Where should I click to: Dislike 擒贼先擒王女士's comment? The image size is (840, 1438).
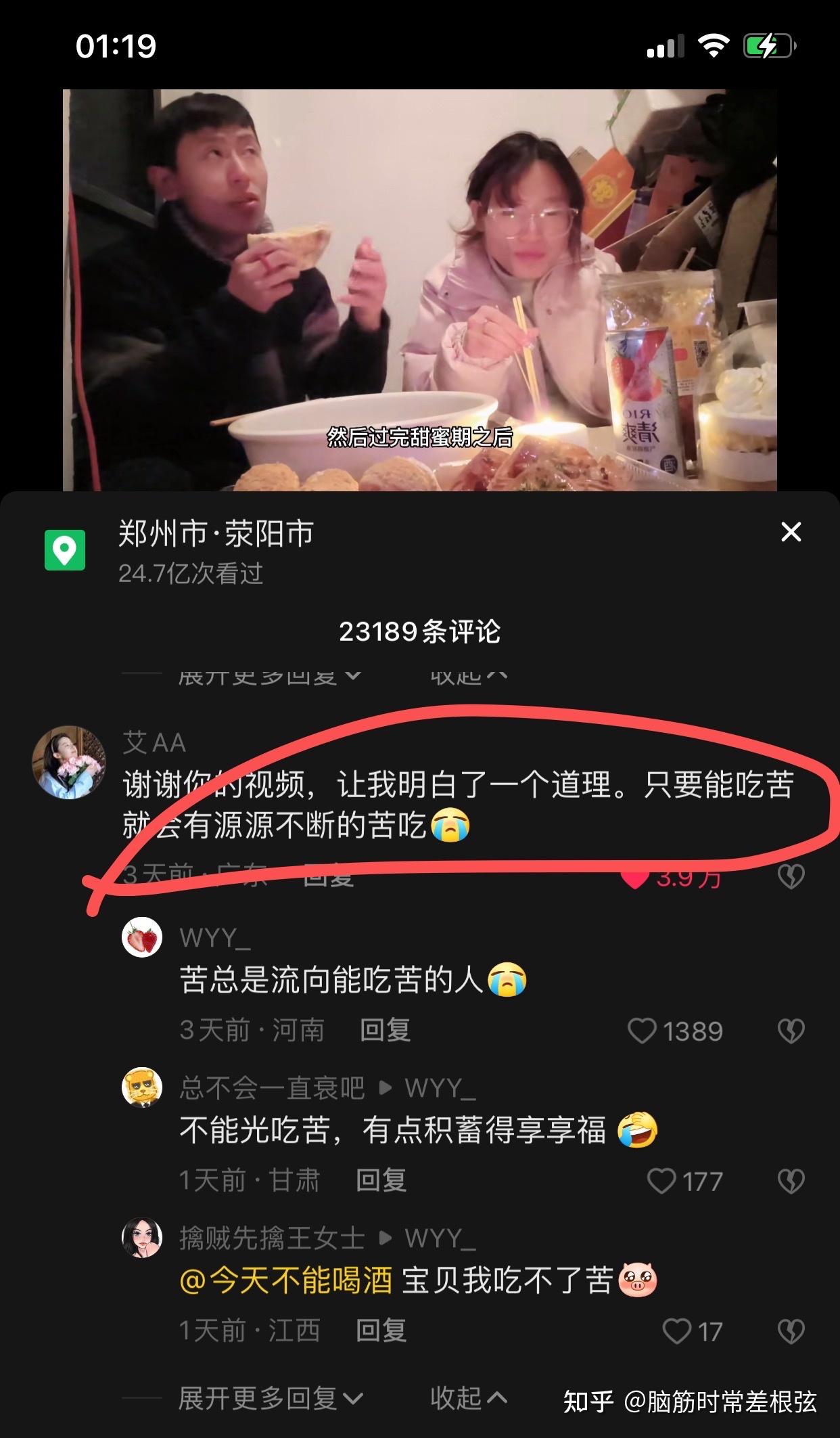click(791, 1332)
